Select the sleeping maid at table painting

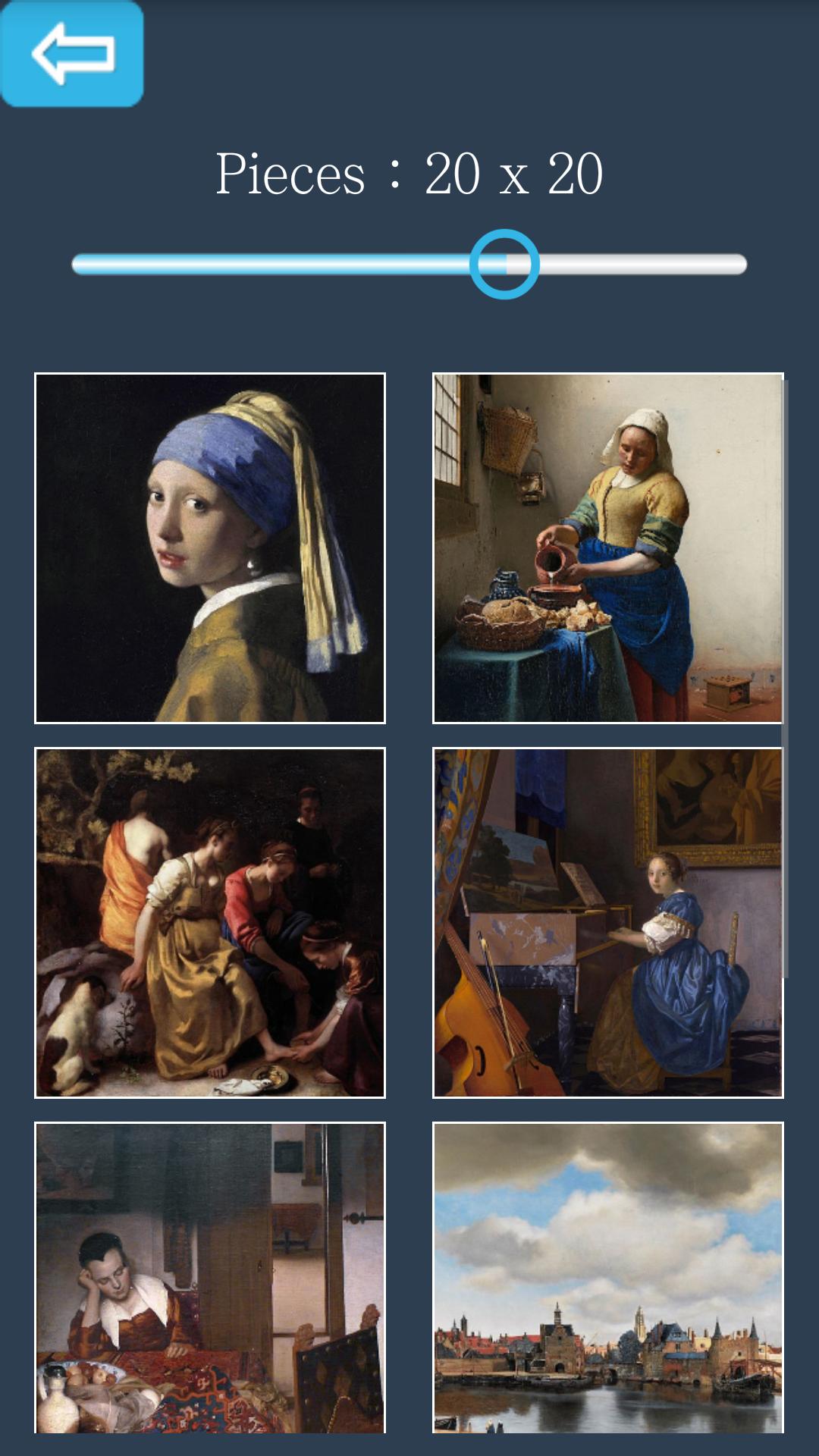210,1278
